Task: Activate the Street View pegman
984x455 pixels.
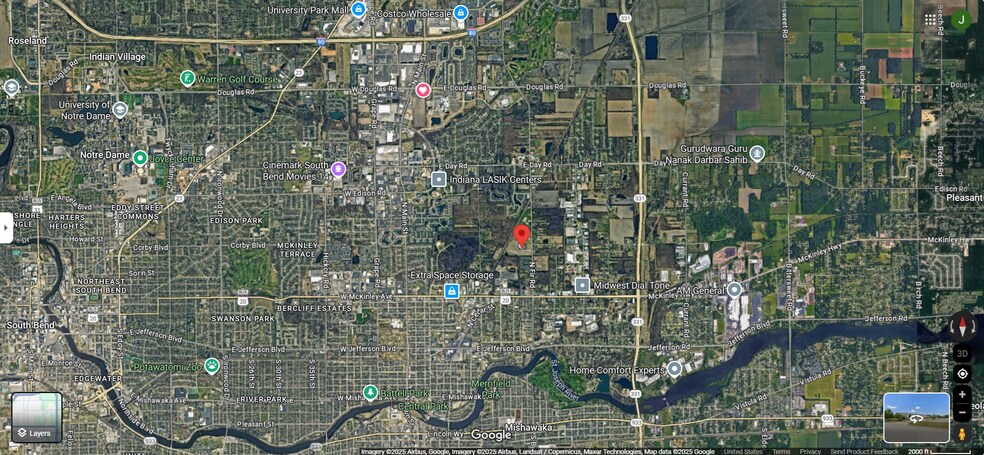Action: [x=962, y=434]
